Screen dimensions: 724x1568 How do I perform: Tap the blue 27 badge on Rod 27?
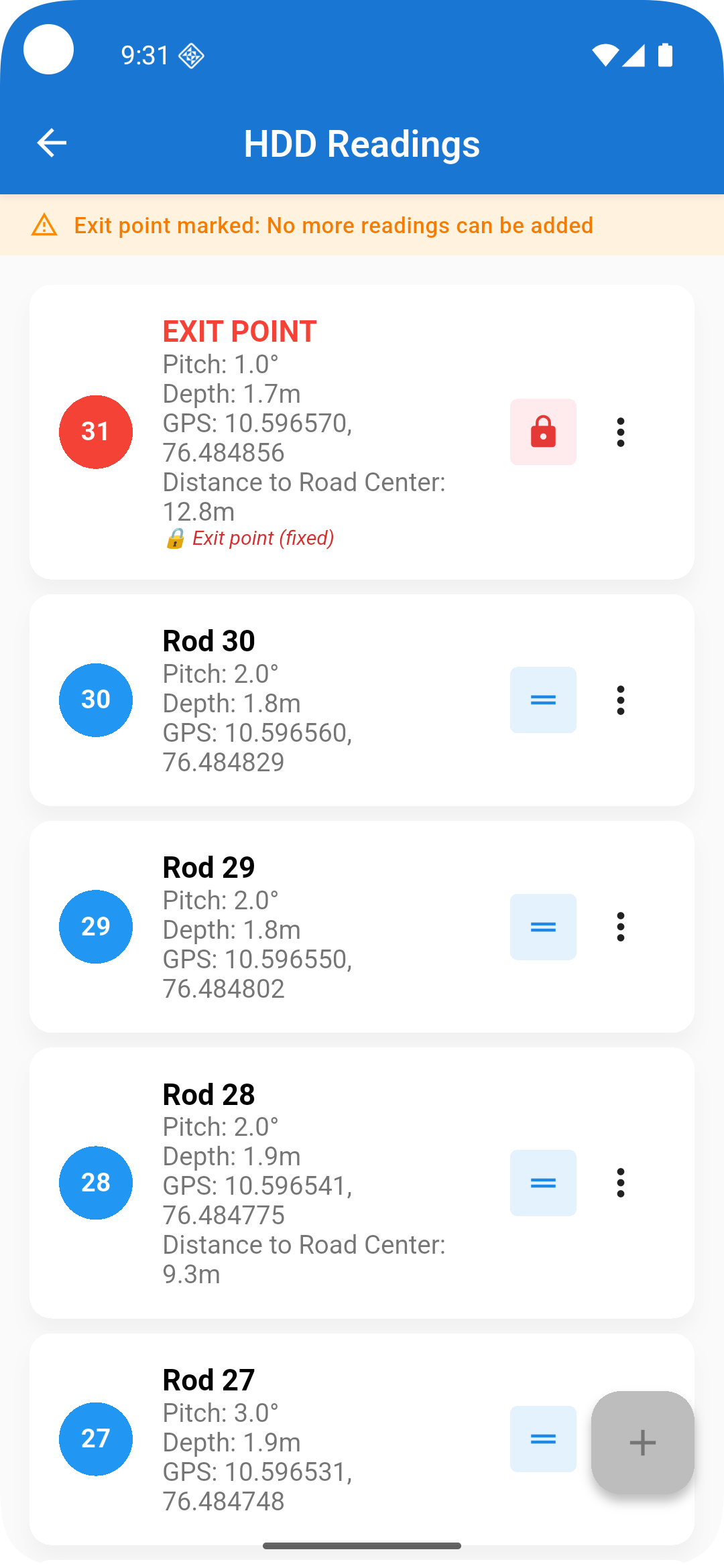(95, 1439)
